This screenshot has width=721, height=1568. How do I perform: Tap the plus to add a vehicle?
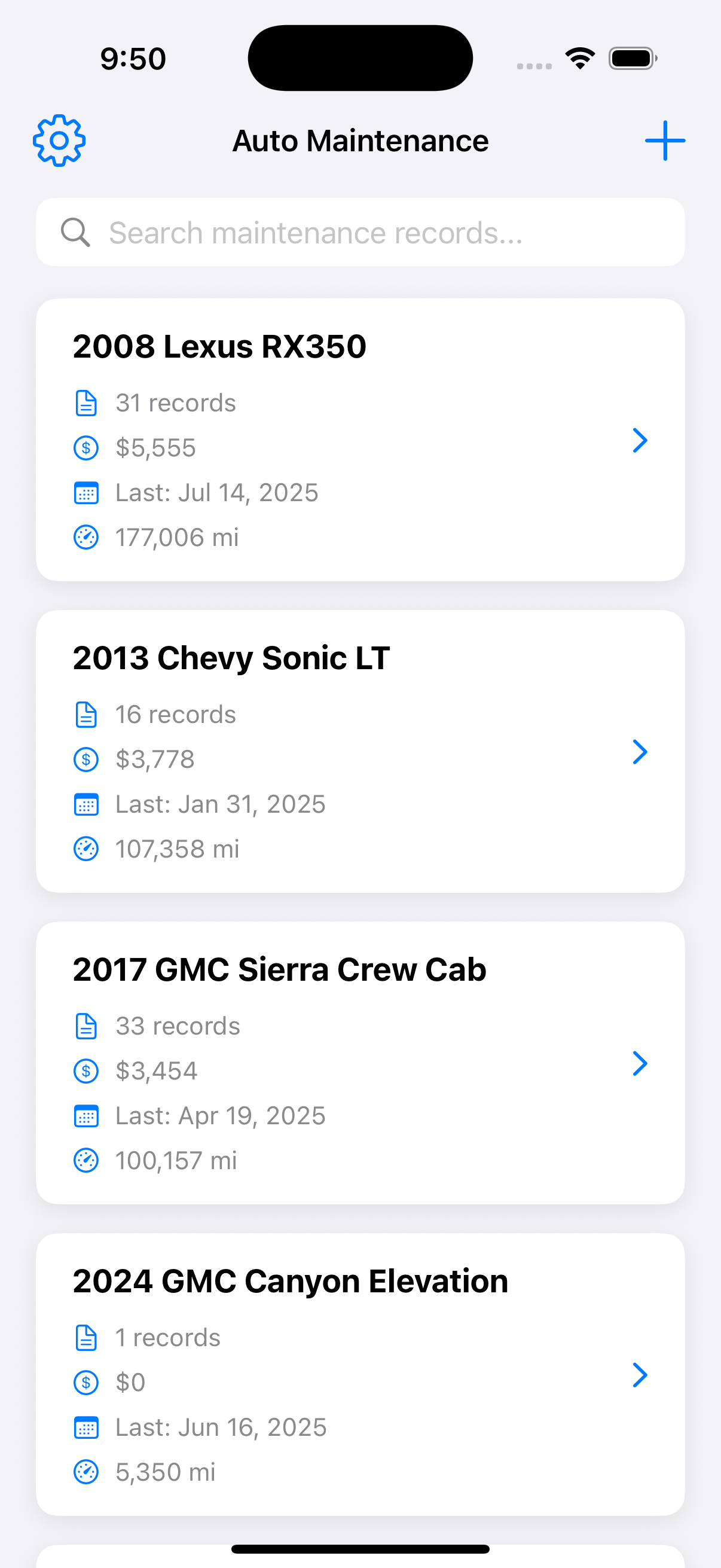tap(664, 140)
